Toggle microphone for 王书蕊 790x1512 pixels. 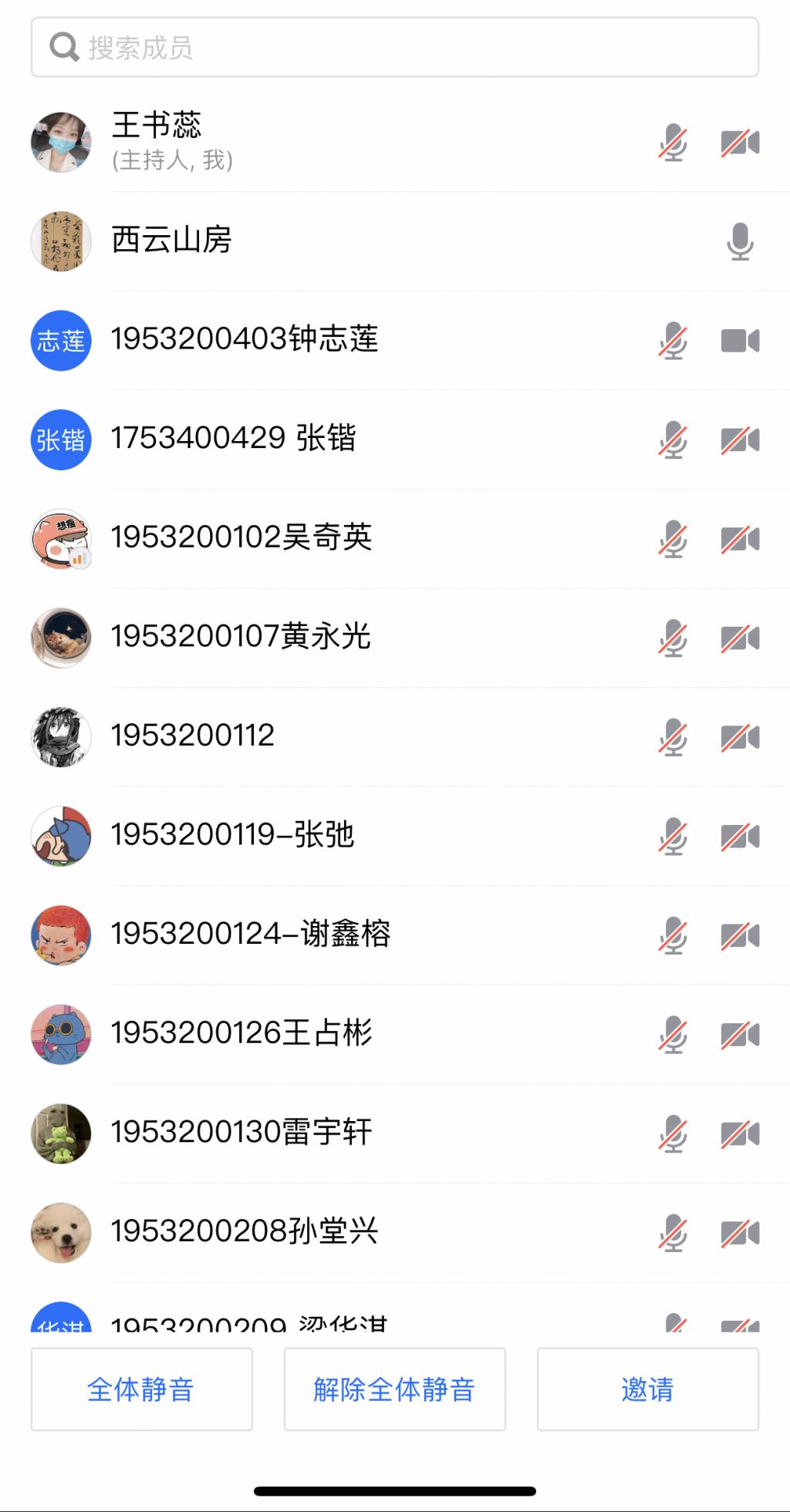[x=673, y=143]
